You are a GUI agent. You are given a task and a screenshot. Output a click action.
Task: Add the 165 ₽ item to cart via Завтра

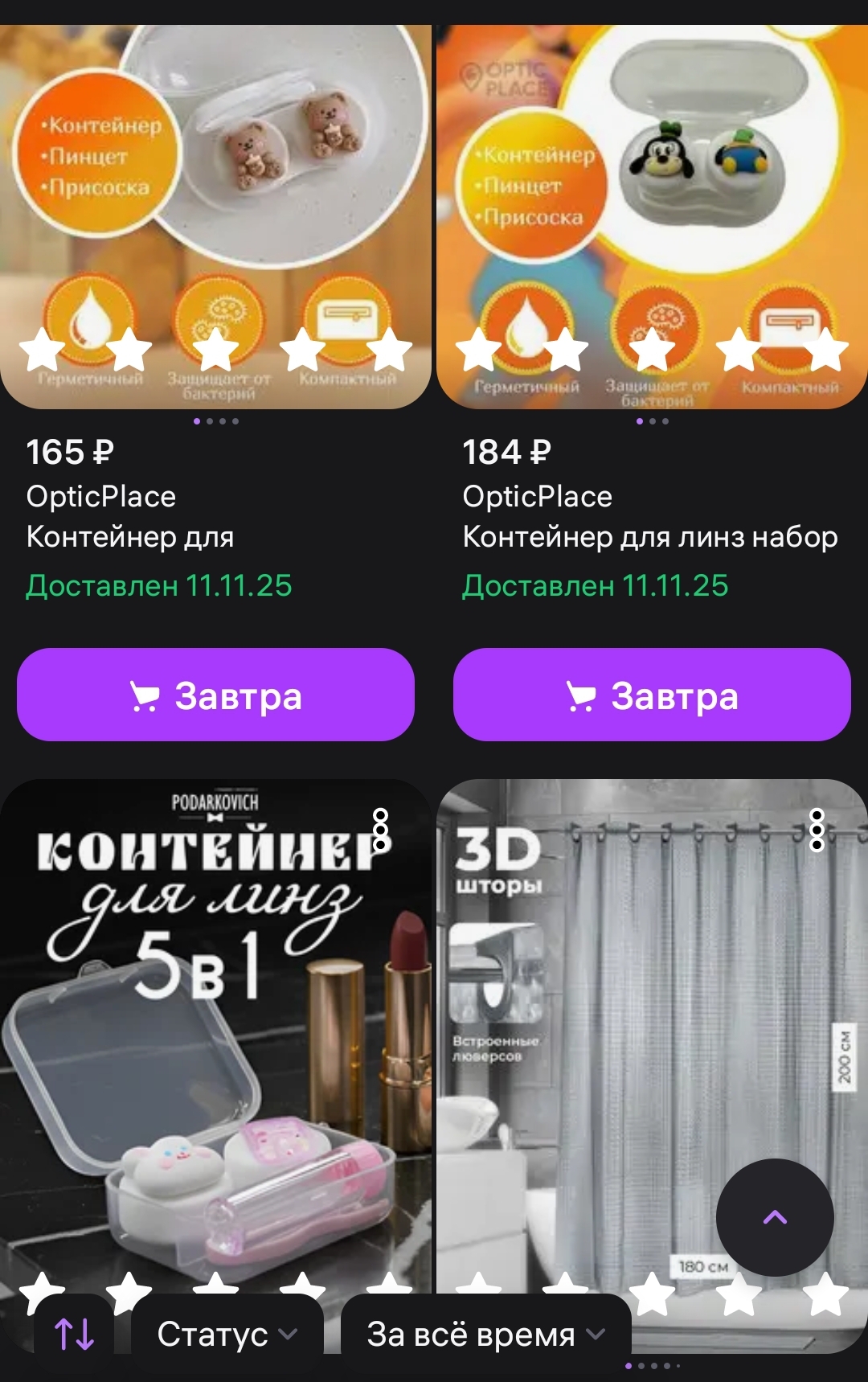[215, 695]
